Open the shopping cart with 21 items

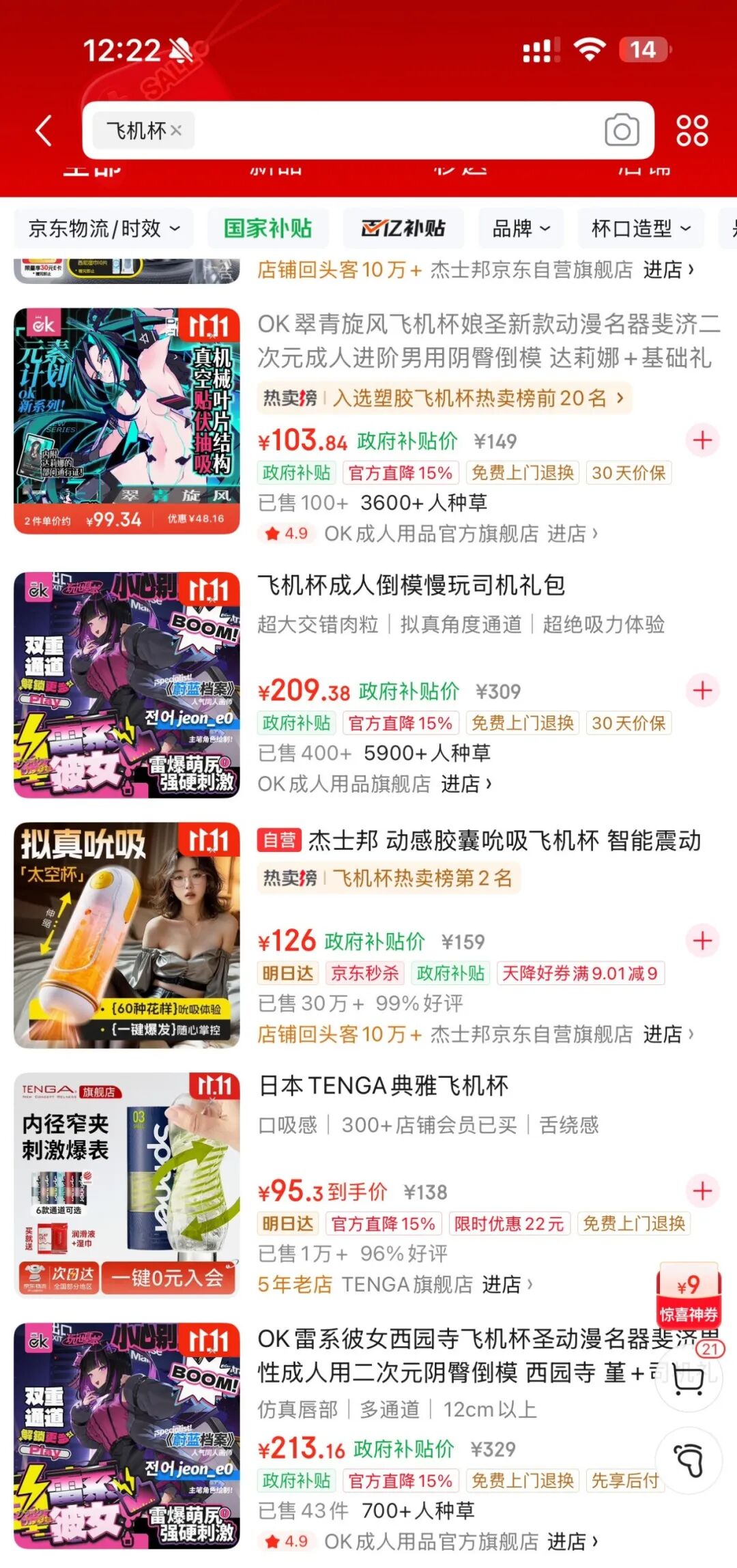tap(688, 1379)
